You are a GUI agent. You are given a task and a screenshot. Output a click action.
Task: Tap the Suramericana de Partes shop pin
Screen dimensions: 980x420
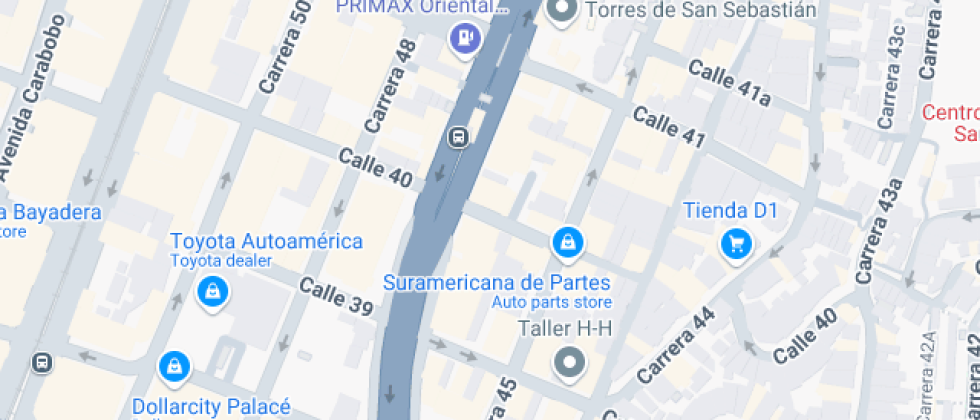click(x=567, y=241)
